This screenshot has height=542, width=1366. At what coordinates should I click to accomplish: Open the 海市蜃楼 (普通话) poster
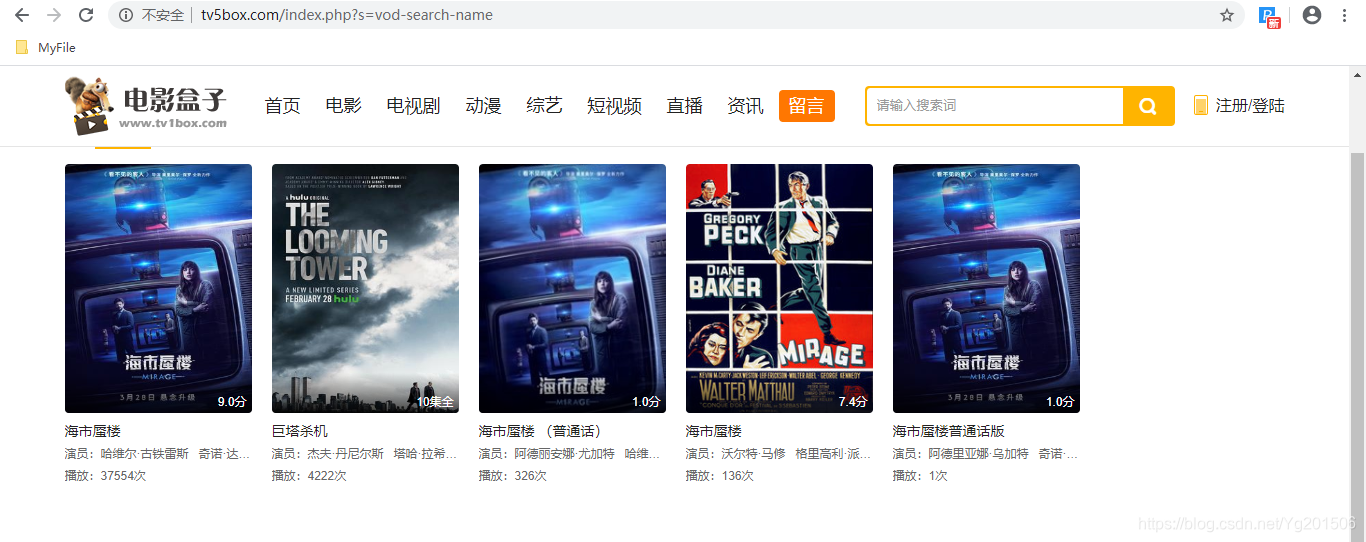pos(572,288)
